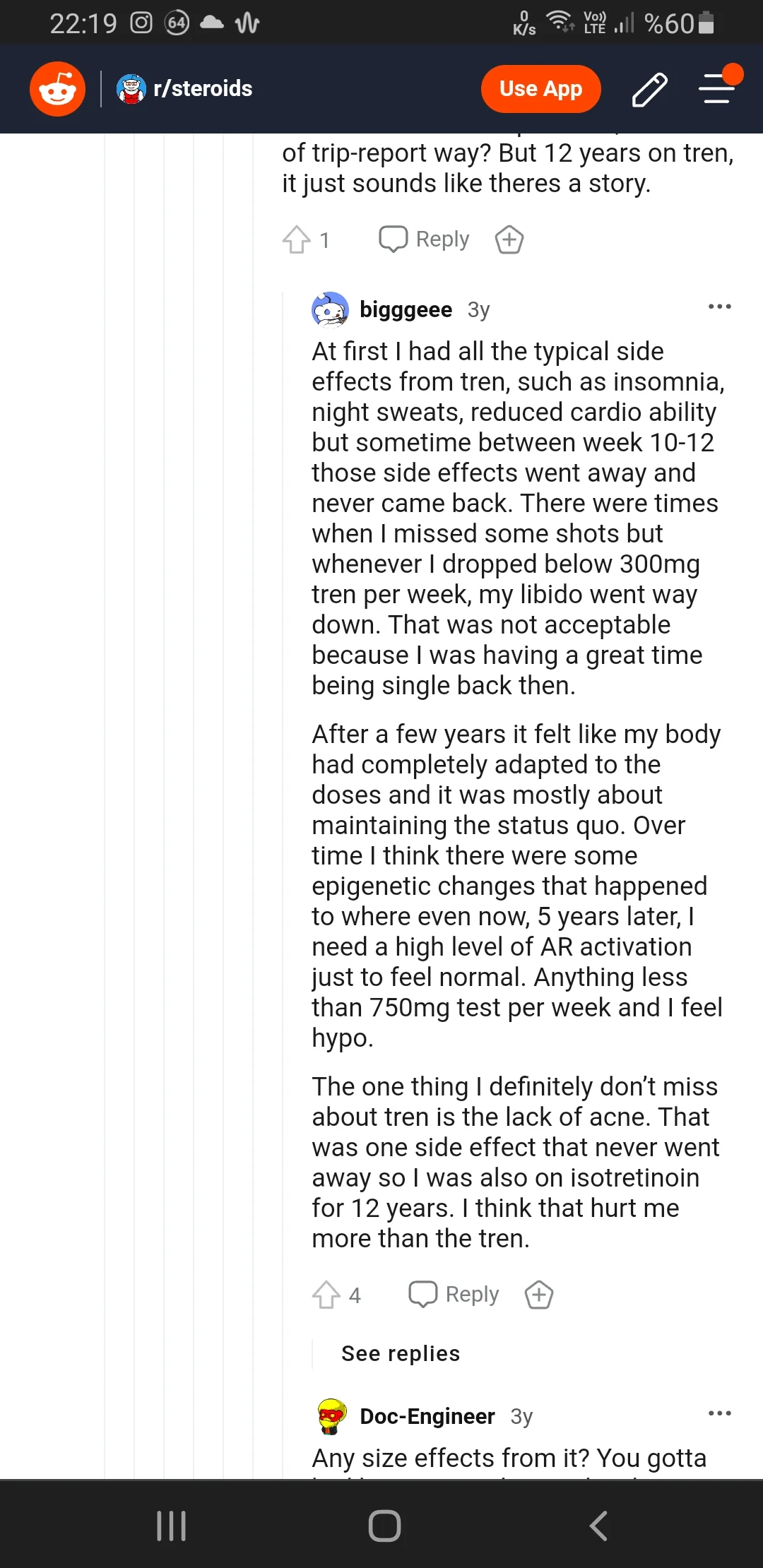This screenshot has width=763, height=1568.
Task: Upvote the comment with 1 vote
Action: pyautogui.click(x=297, y=239)
